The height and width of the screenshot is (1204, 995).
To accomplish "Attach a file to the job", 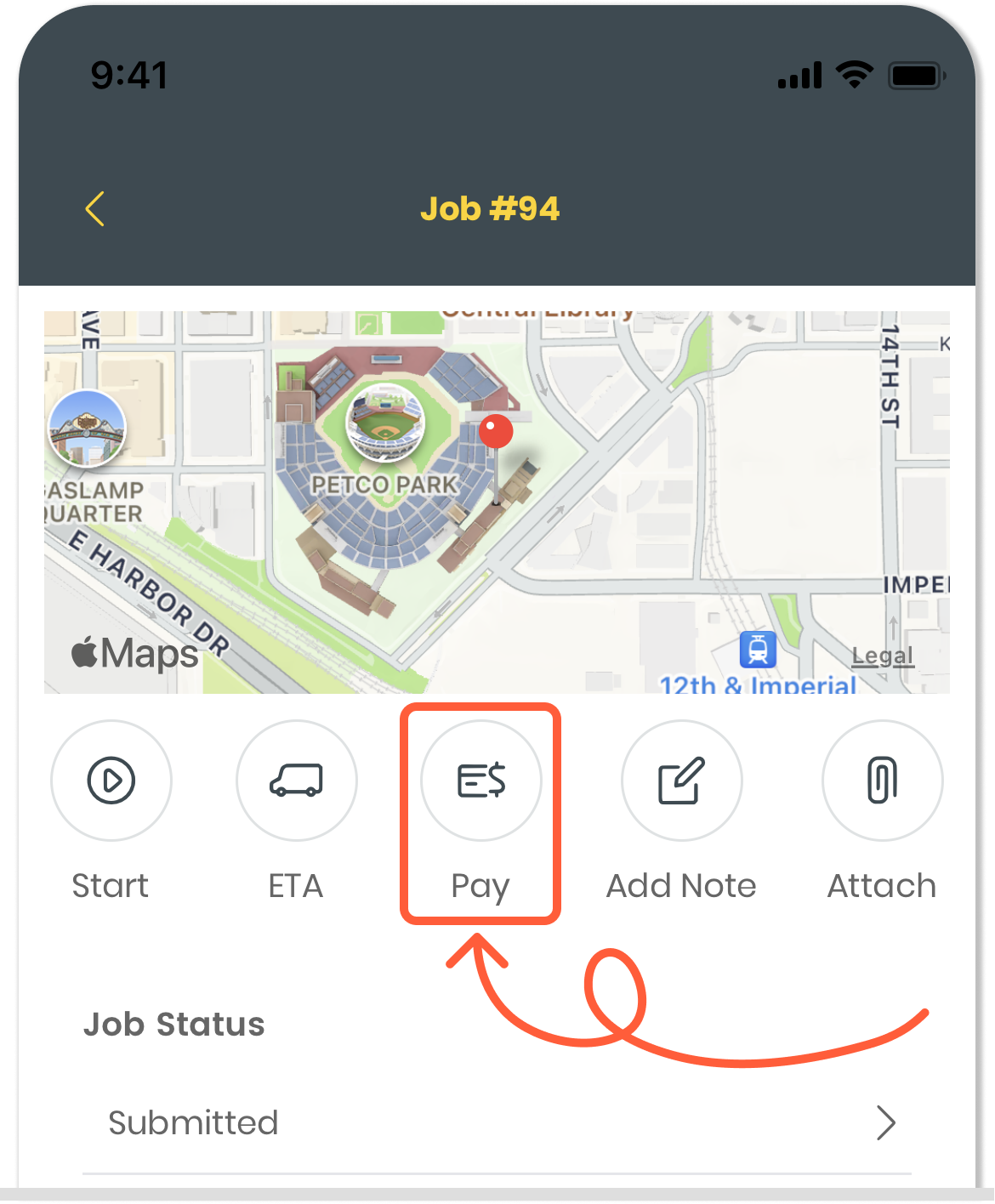I will [x=882, y=781].
